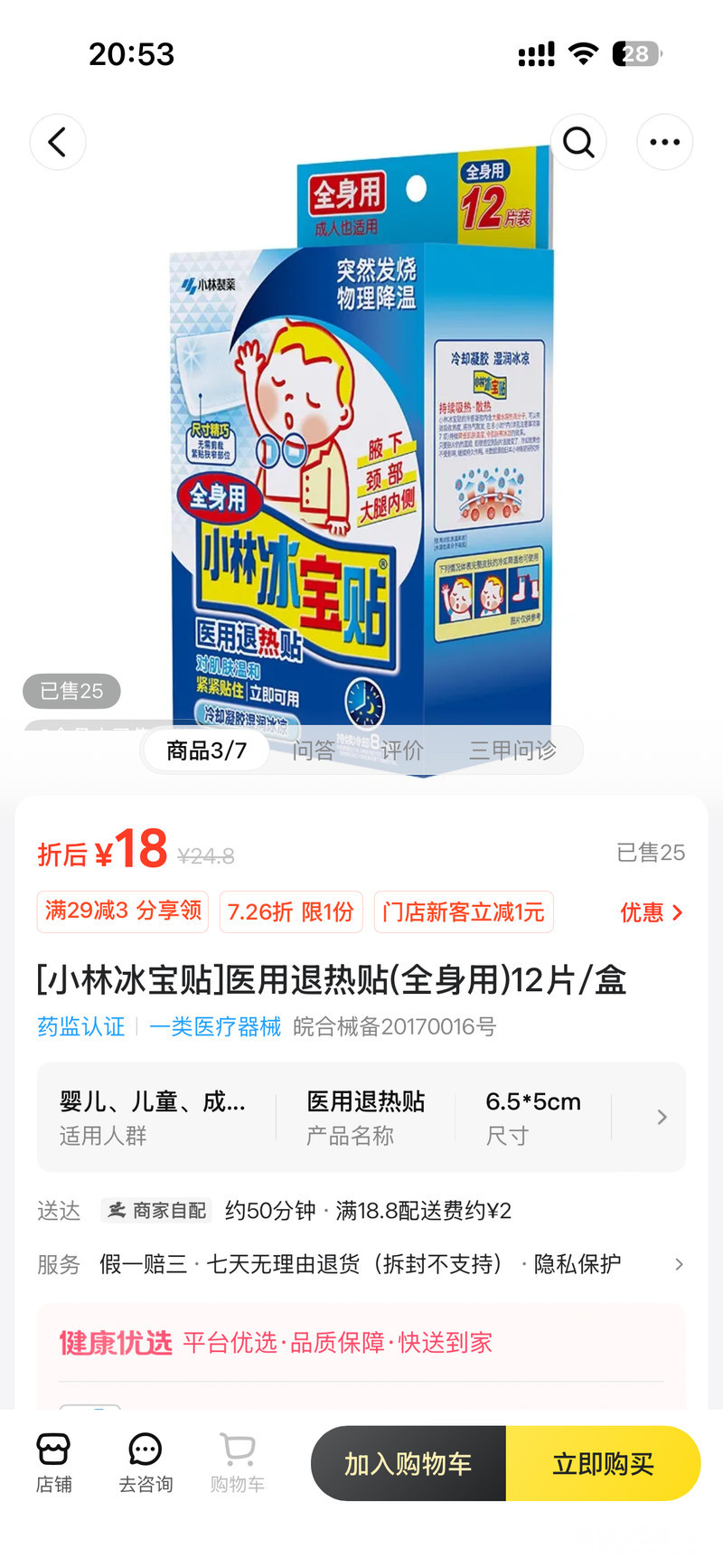Tap 立即购买 to buy now
The height and width of the screenshot is (1568, 723).
click(x=603, y=1463)
